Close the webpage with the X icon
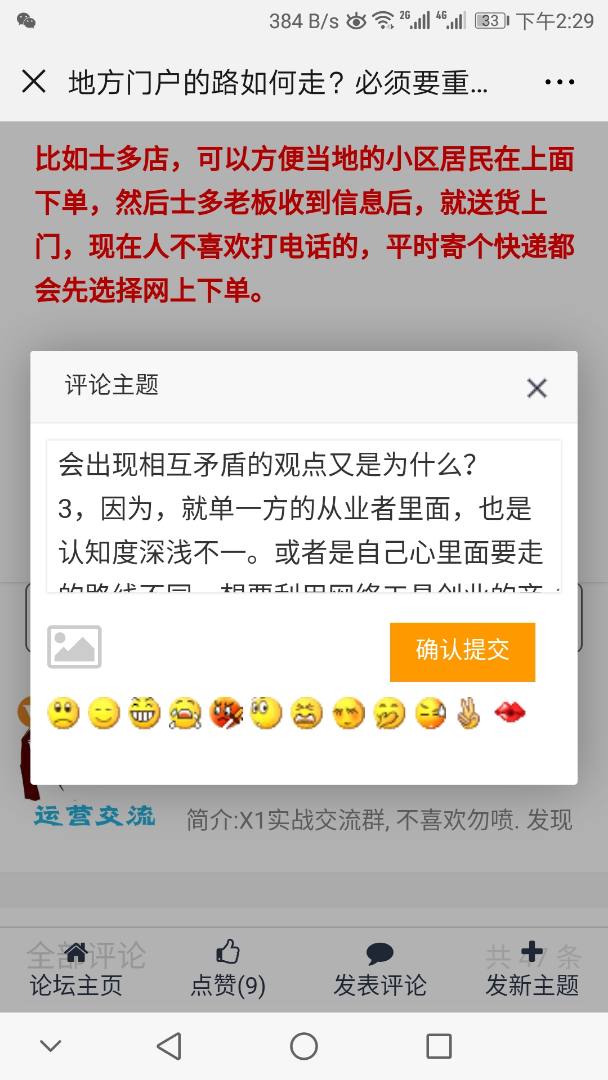This screenshot has height=1080, width=608. [x=34, y=82]
